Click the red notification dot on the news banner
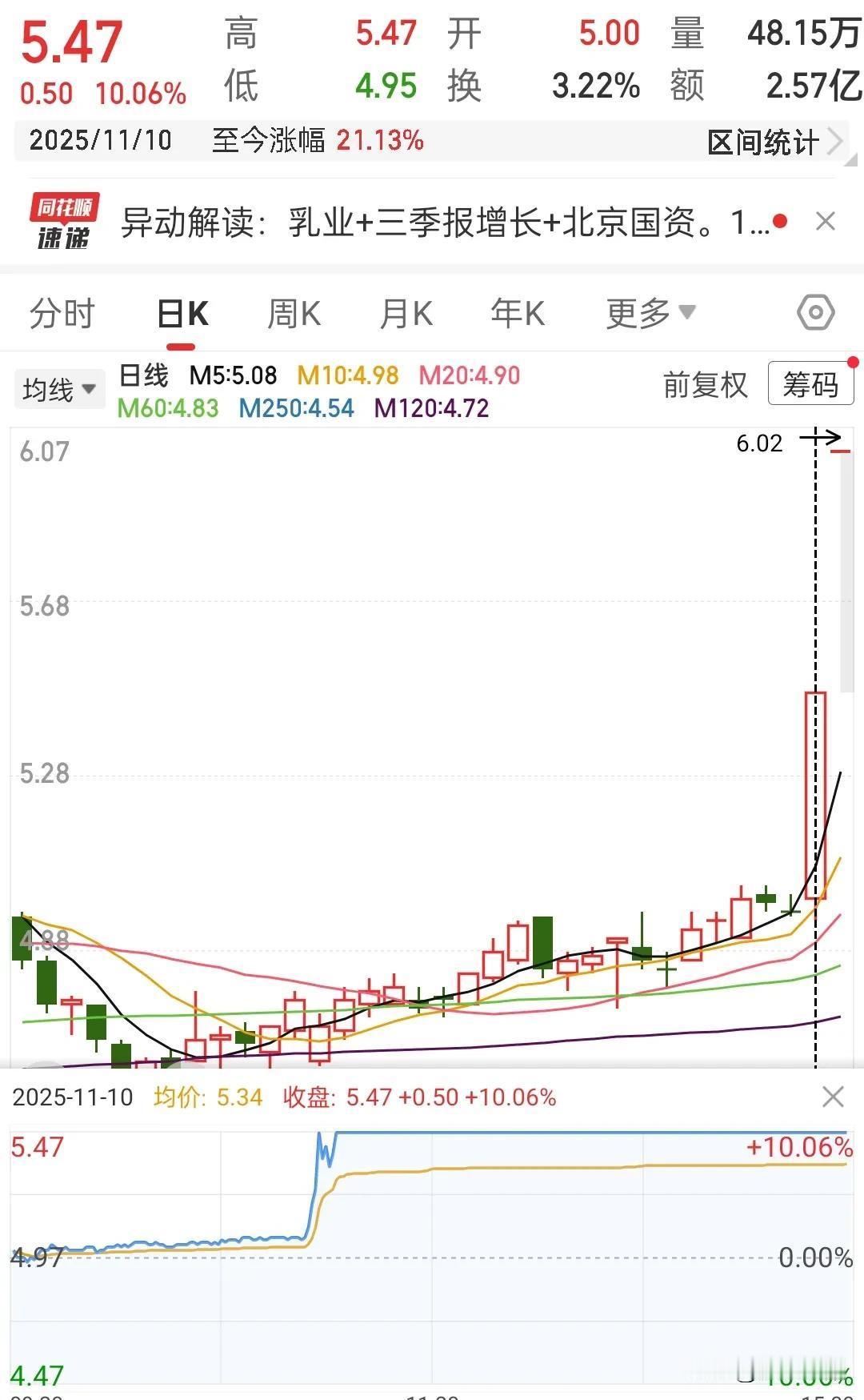 pos(781,222)
